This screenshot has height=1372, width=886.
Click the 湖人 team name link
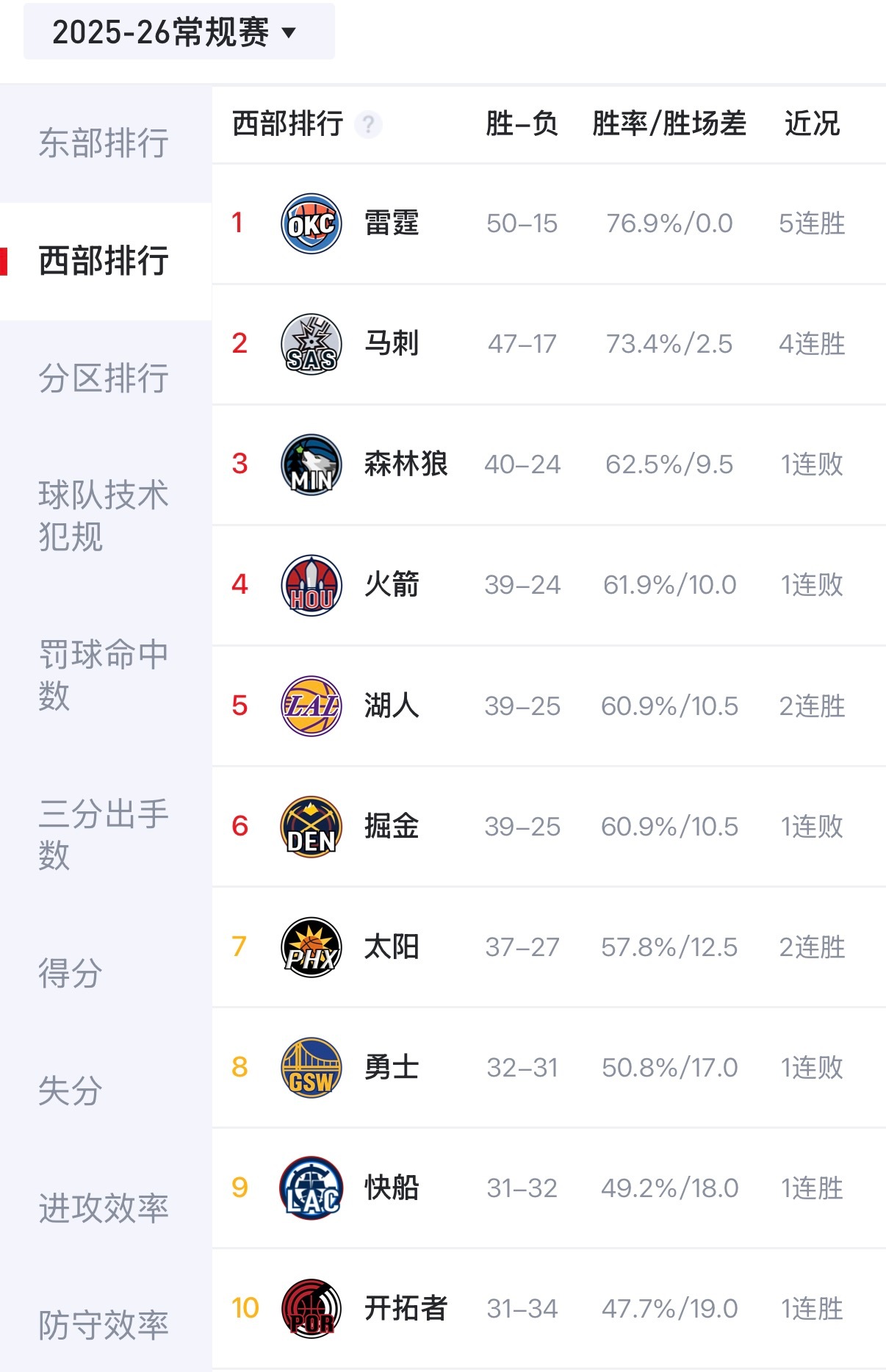coord(392,705)
